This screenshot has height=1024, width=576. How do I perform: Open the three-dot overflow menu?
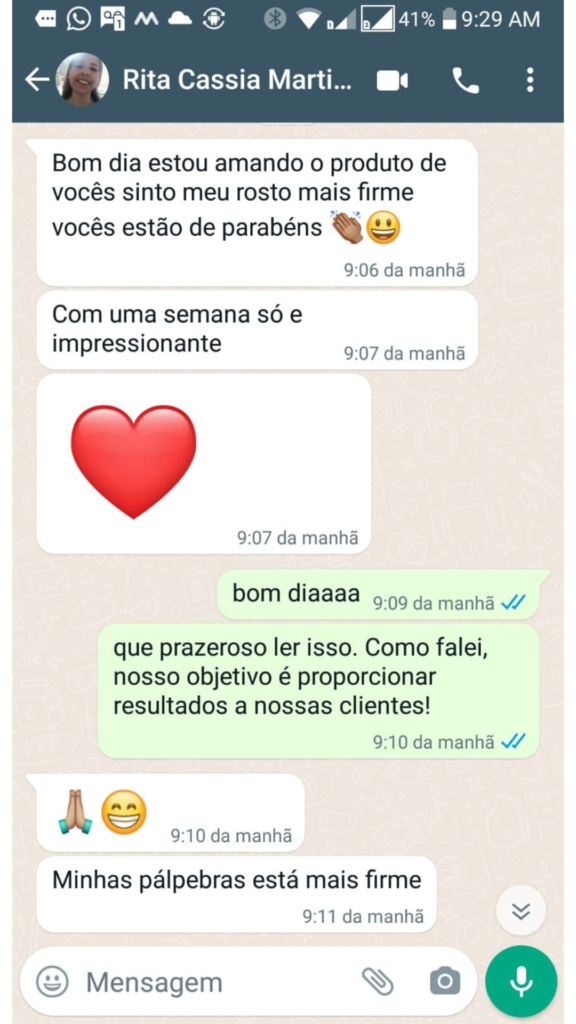530,80
